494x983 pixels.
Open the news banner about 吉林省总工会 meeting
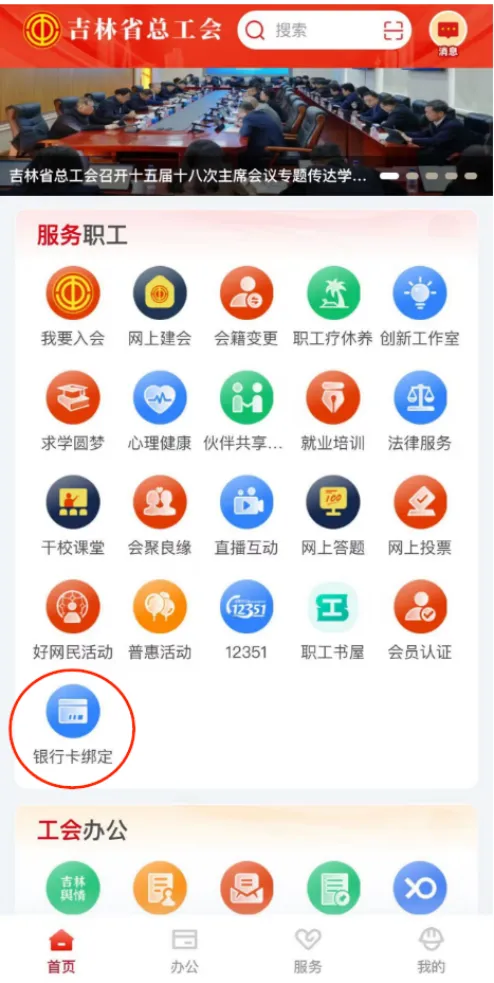[246, 132]
